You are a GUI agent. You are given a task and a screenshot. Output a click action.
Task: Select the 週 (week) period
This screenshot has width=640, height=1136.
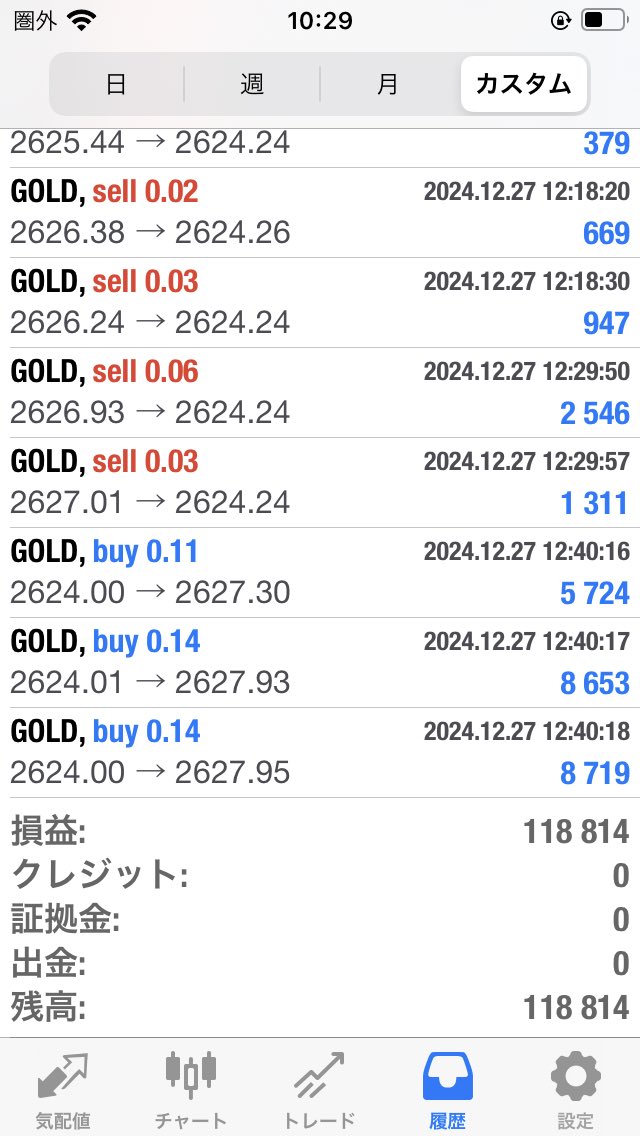[x=252, y=84]
